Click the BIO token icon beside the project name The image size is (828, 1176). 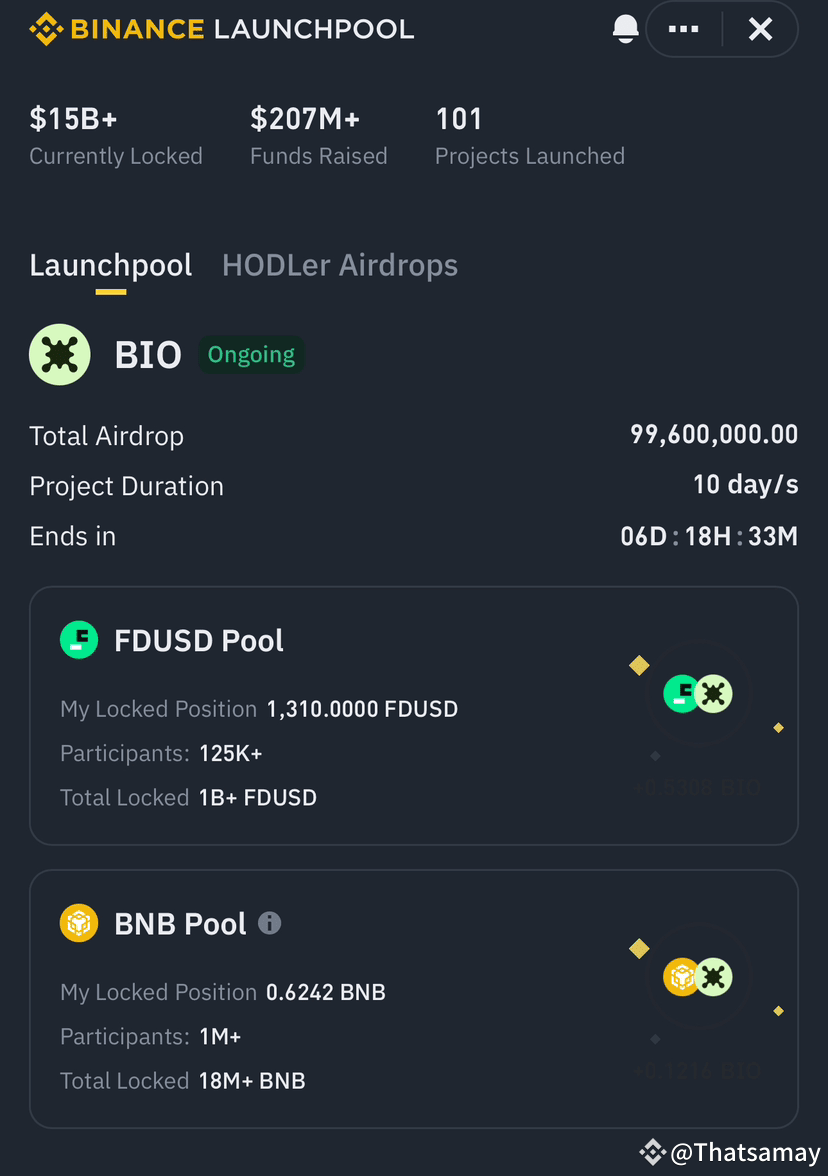tap(59, 354)
